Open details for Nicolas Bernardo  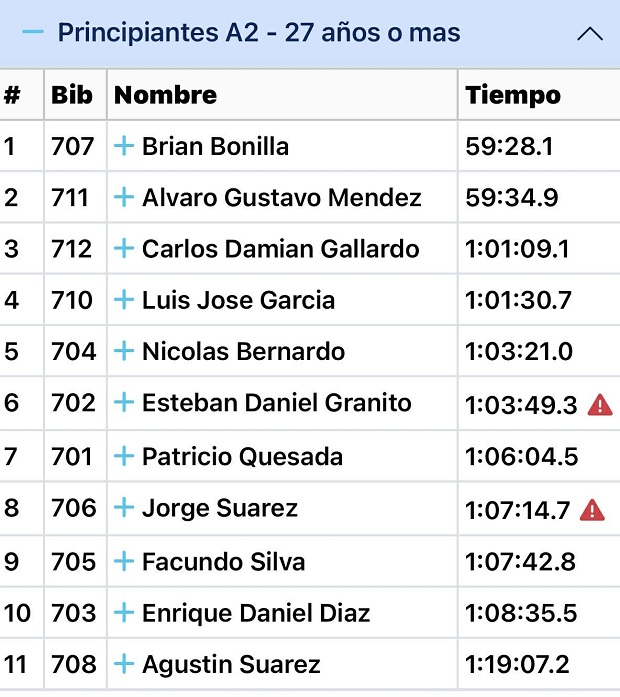(124, 352)
